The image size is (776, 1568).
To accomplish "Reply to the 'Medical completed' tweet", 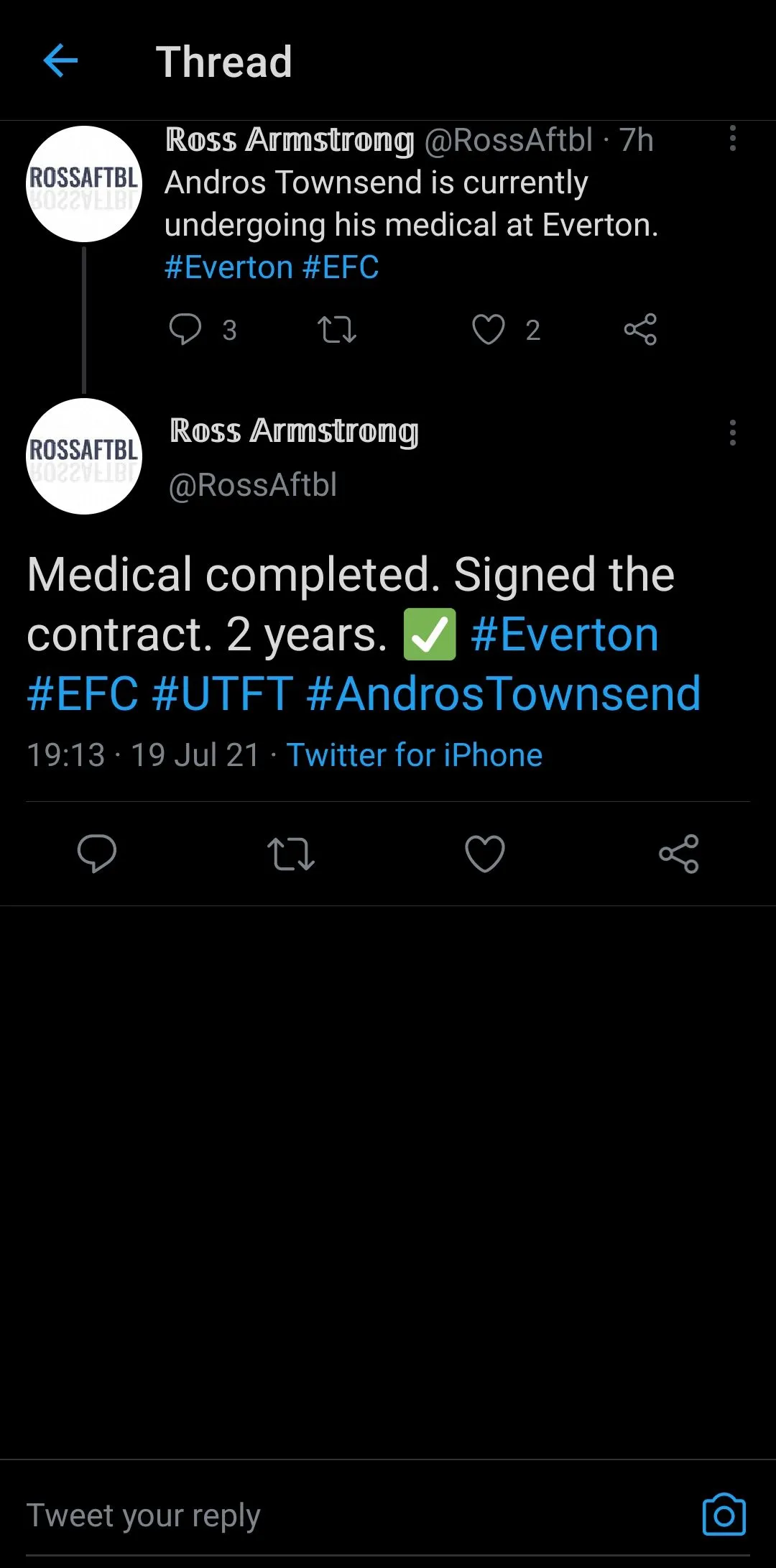I will click(97, 854).
